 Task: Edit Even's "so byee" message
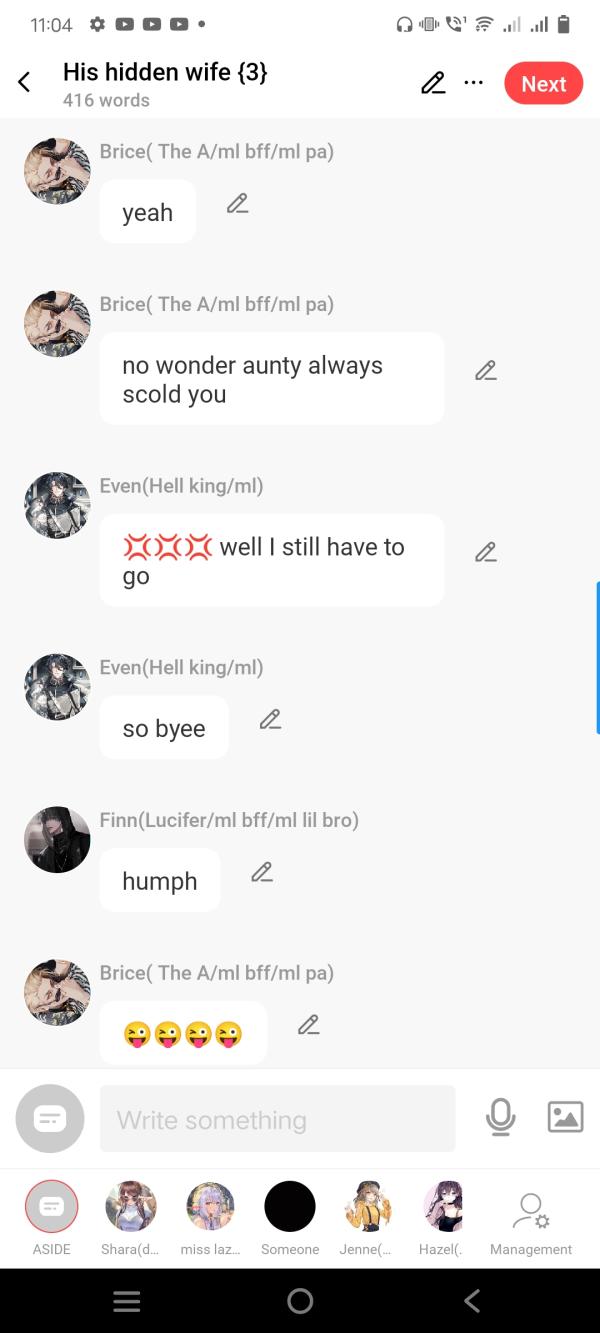(x=270, y=720)
